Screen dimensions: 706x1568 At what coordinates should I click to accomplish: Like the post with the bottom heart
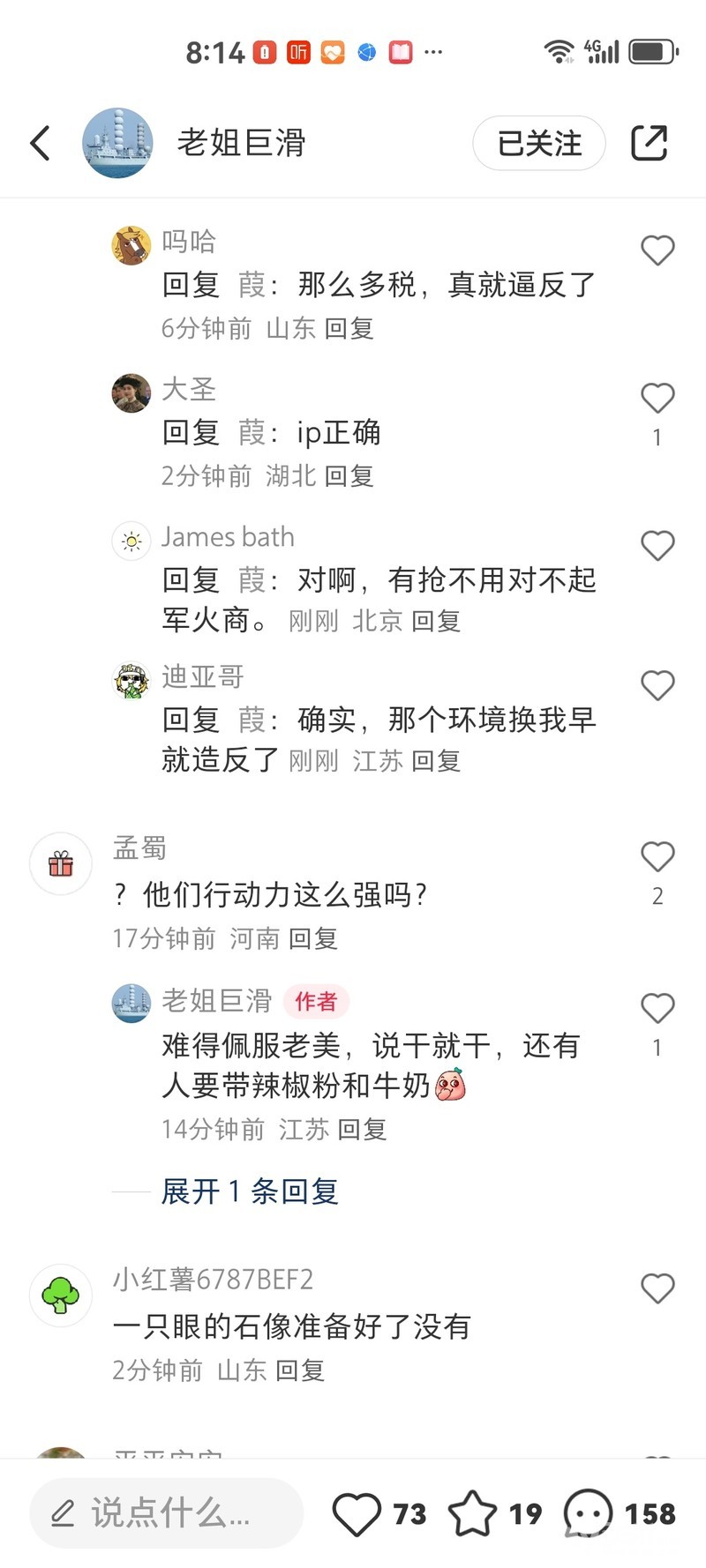click(357, 1513)
